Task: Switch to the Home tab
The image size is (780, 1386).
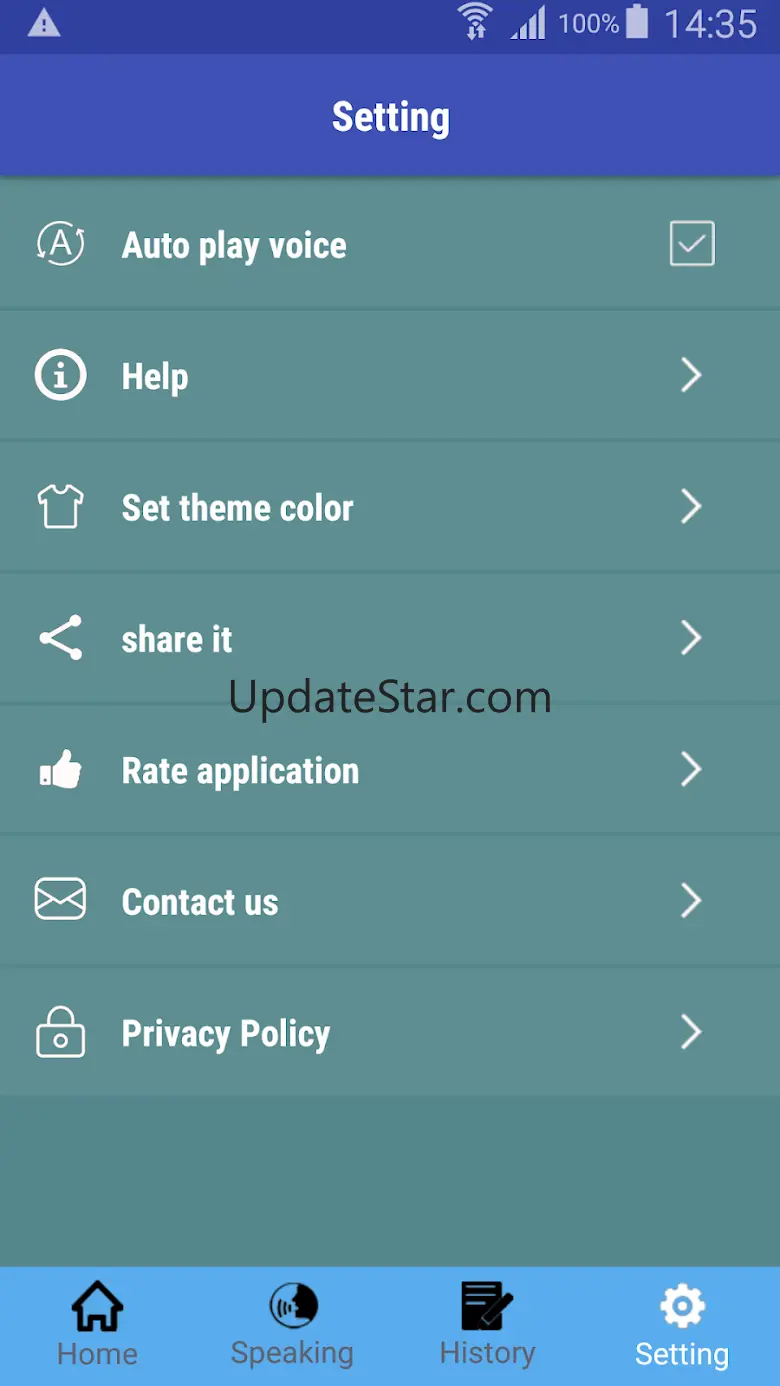Action: point(97,1324)
